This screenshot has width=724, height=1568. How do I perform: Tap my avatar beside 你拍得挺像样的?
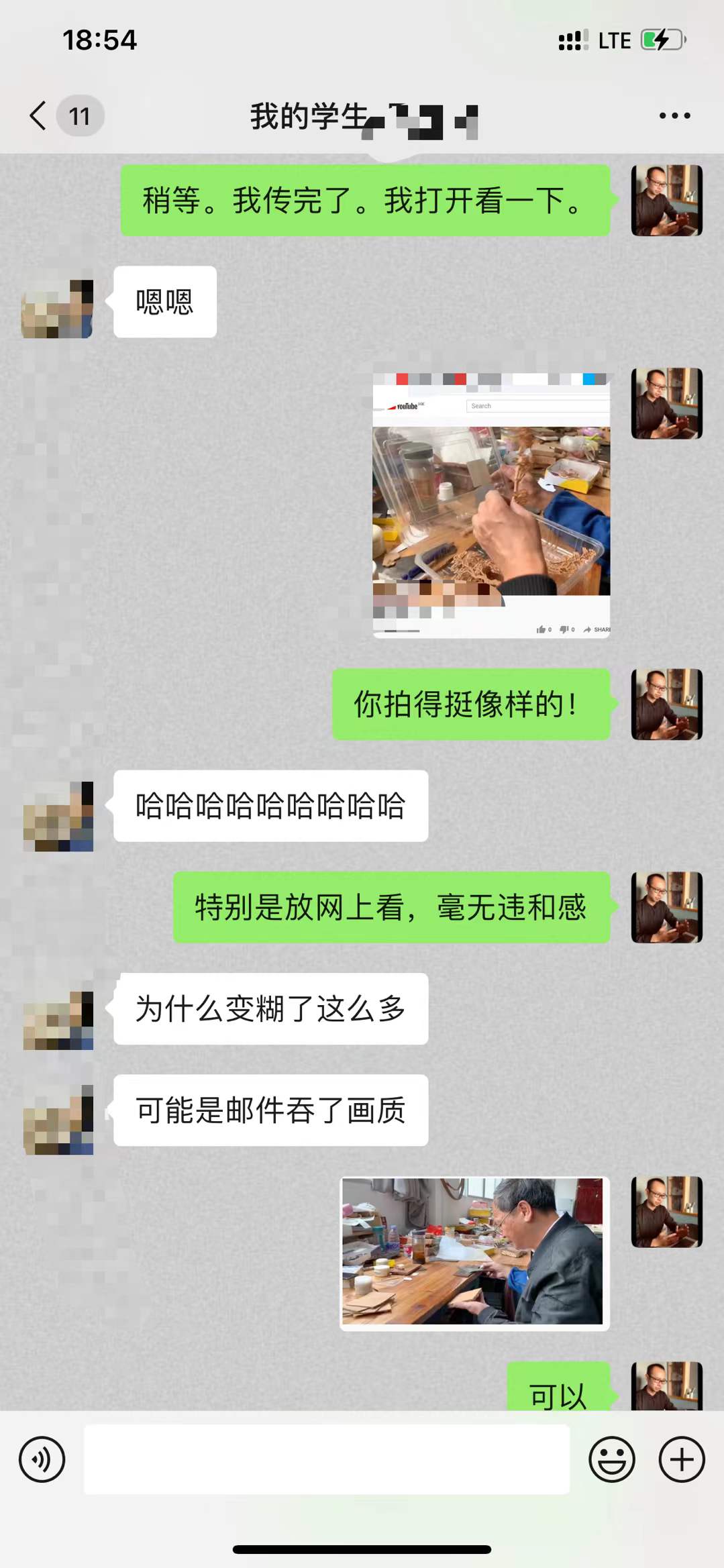pos(666,704)
